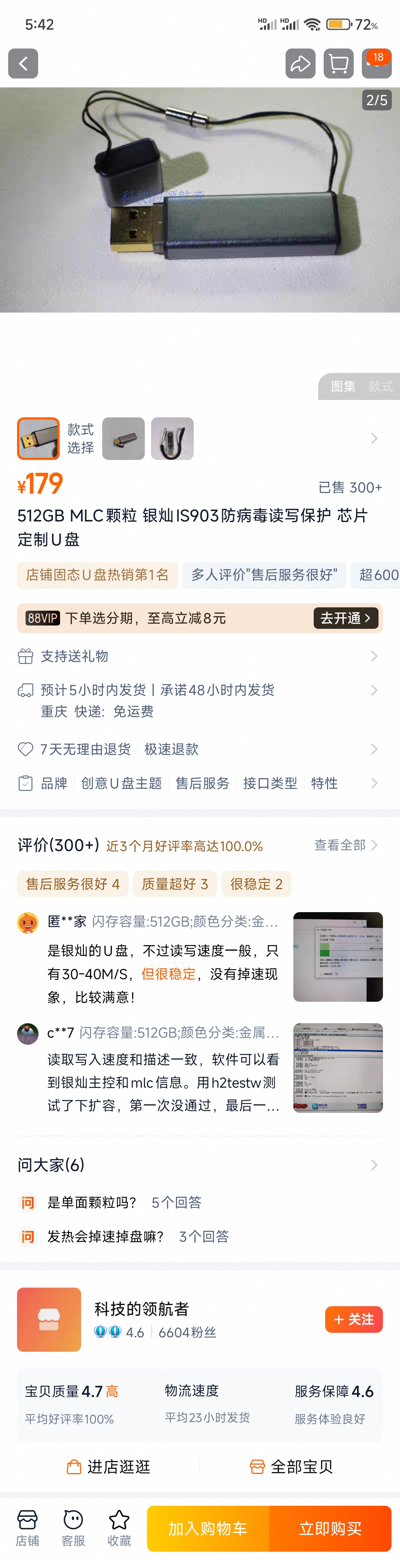The height and width of the screenshot is (1568, 400).
Task: Open the shopping cart icon
Action: [x=339, y=63]
